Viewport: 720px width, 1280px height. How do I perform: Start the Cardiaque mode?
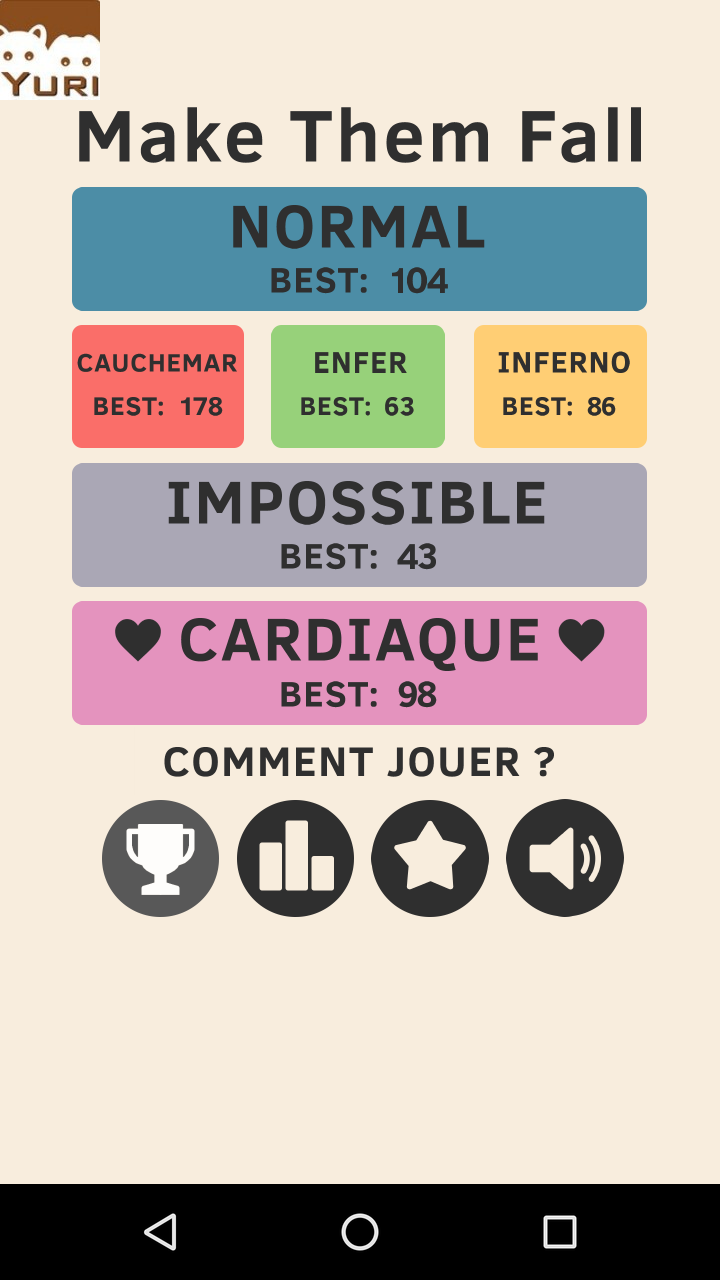pos(359,663)
